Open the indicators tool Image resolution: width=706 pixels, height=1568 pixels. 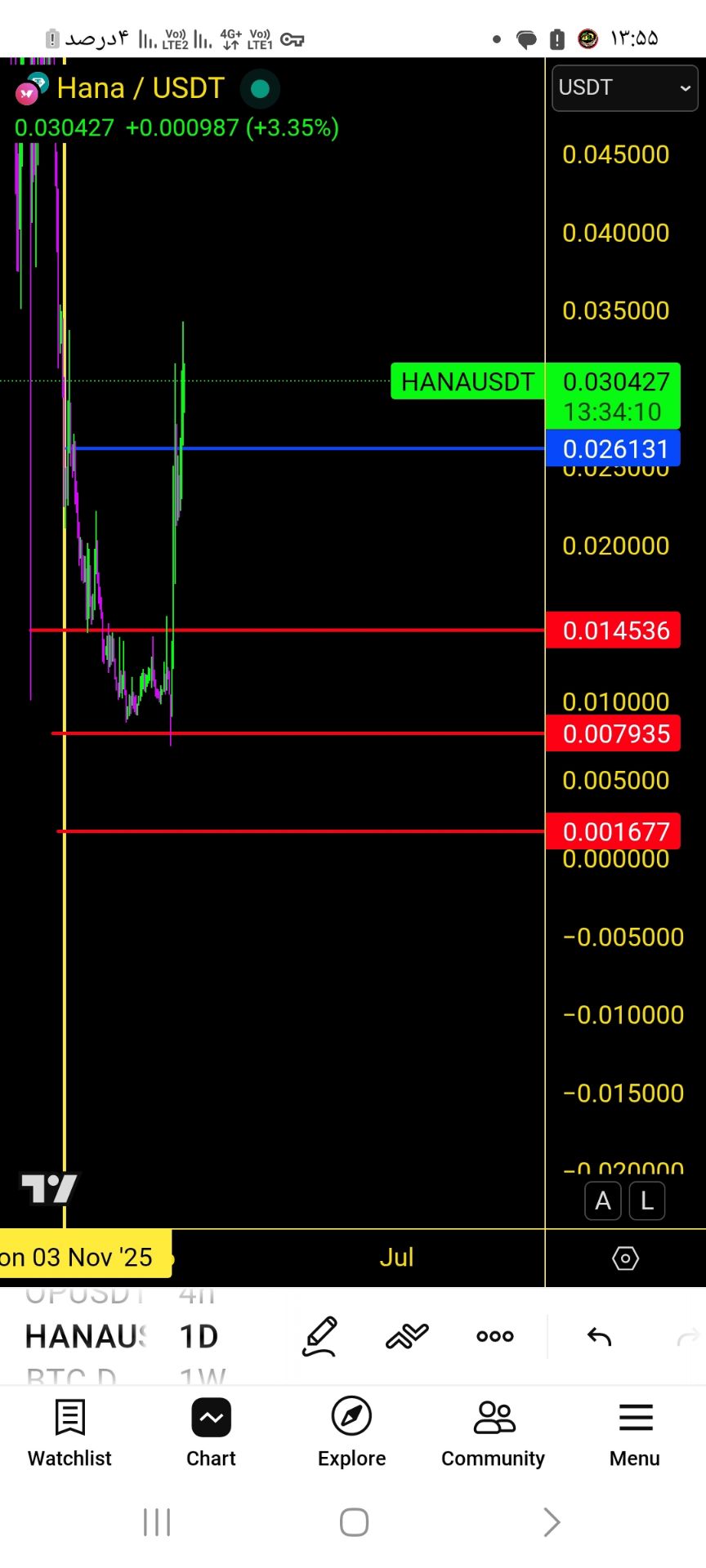tap(407, 1336)
